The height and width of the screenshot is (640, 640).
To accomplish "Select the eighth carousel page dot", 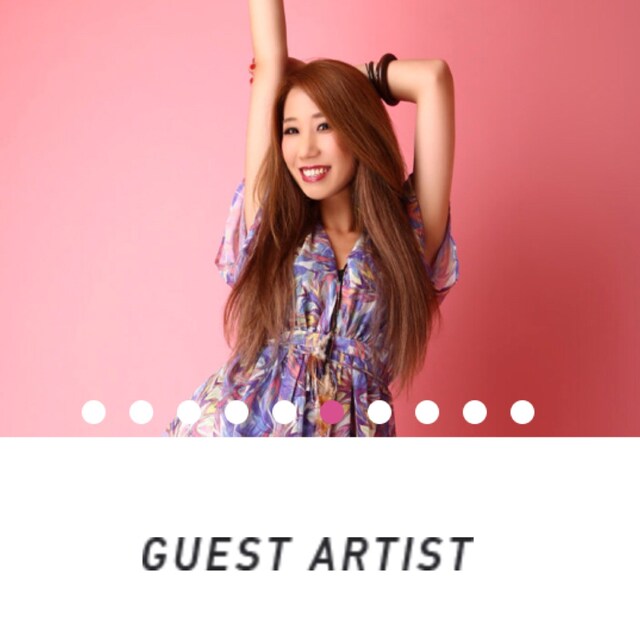I will pyautogui.click(x=427, y=412).
